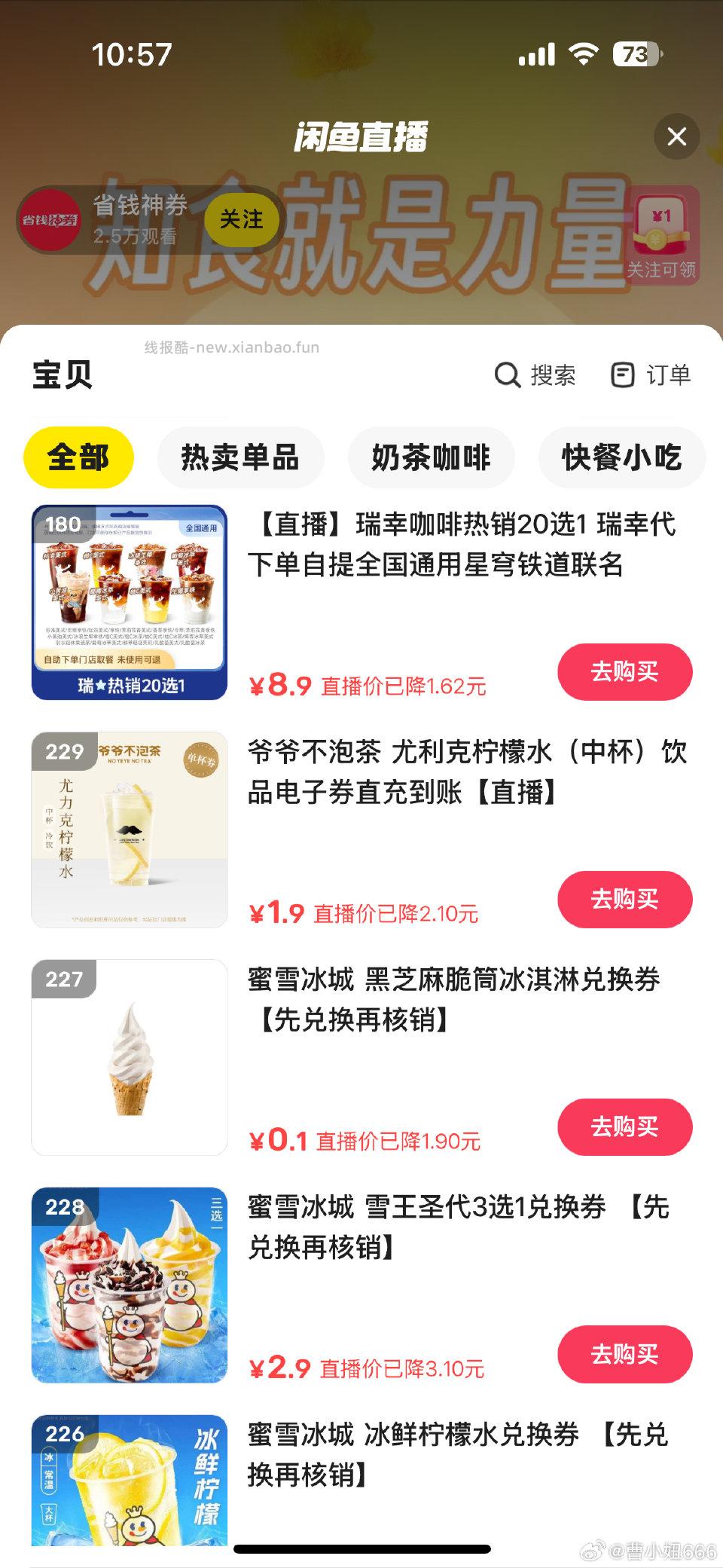This screenshot has width=723, height=1568.
Task: Open the 快餐小吃 category
Action: [622, 457]
